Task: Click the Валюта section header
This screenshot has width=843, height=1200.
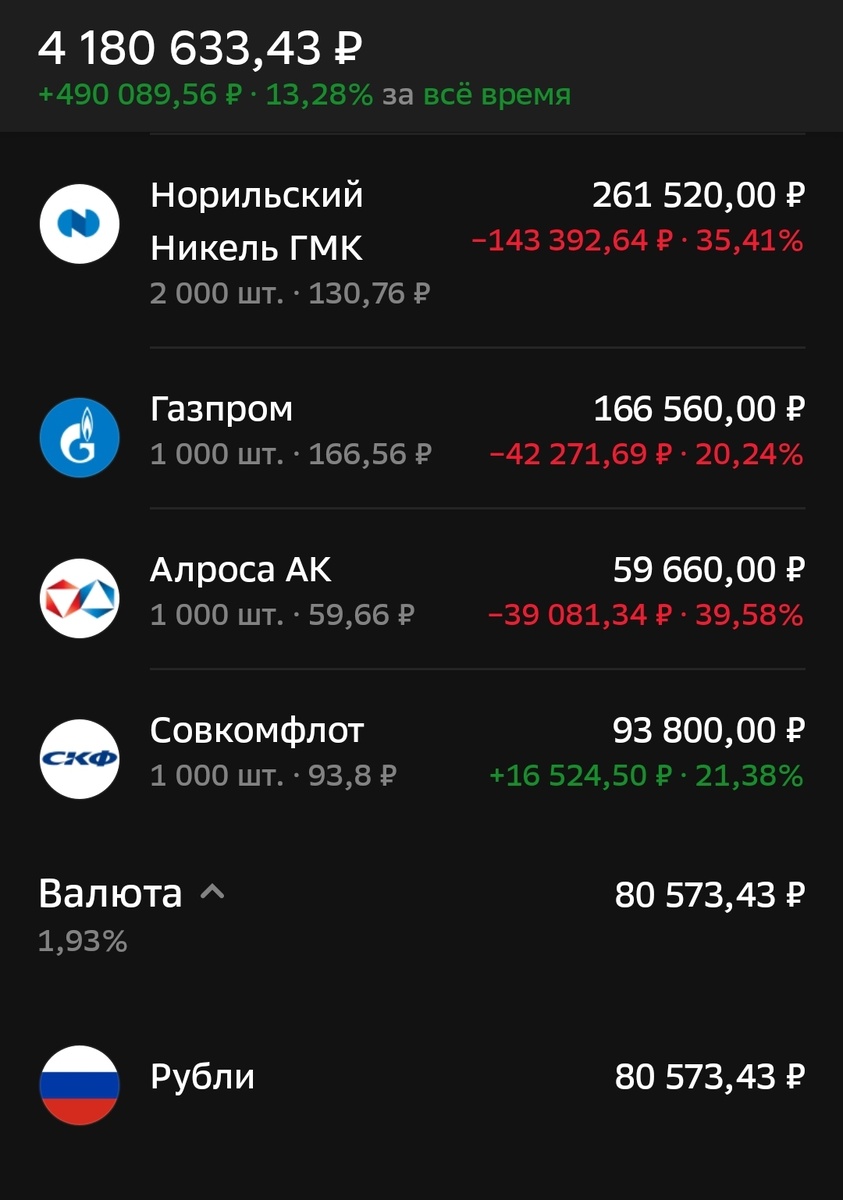Action: click(x=110, y=893)
